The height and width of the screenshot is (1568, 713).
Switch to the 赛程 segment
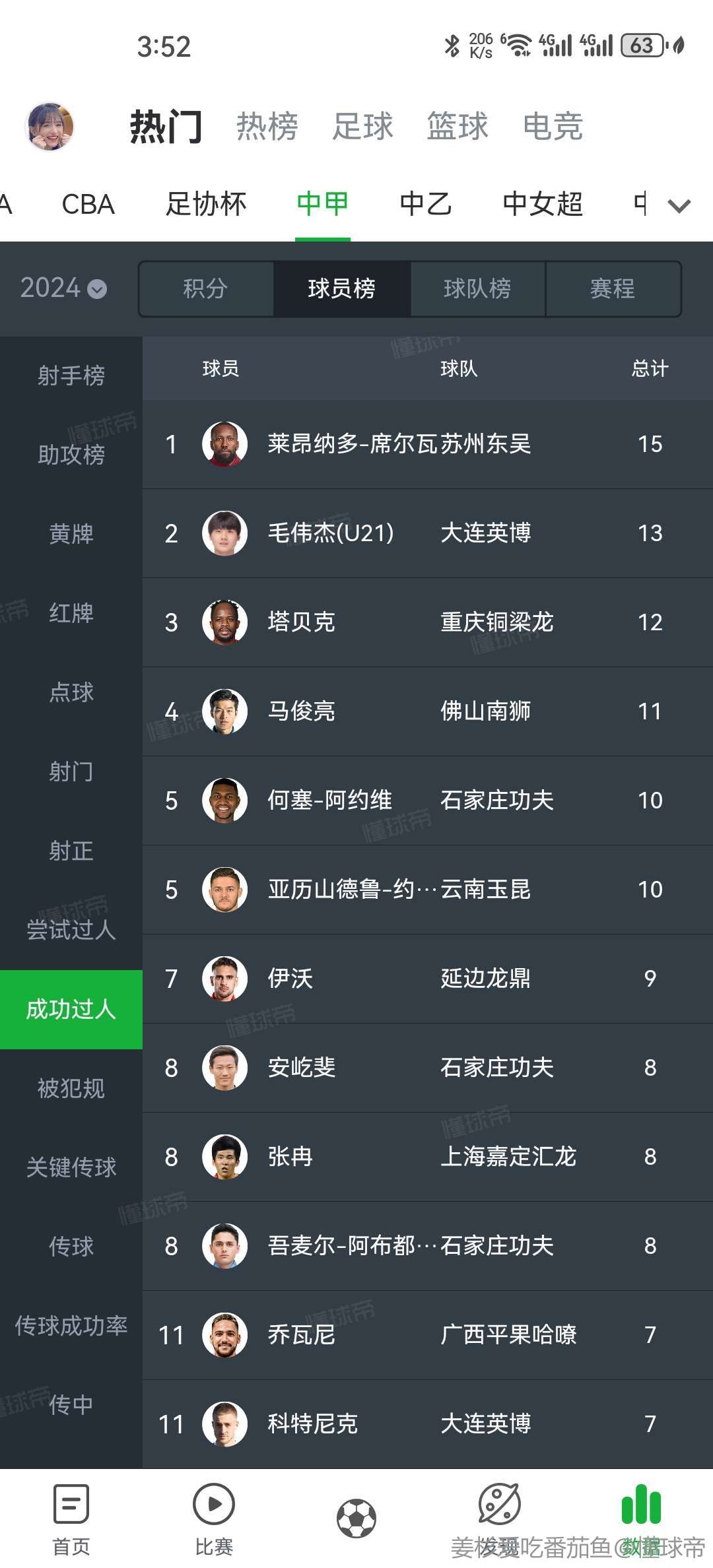[613, 288]
